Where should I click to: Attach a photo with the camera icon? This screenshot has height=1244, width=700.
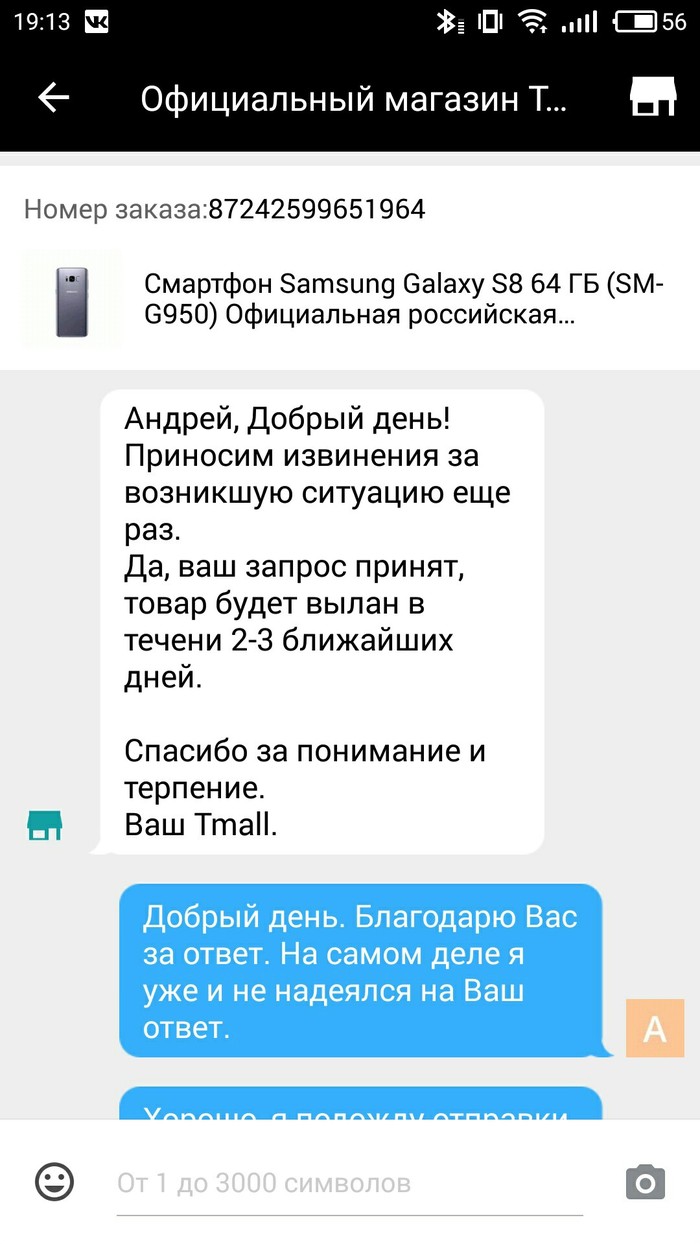[645, 1182]
